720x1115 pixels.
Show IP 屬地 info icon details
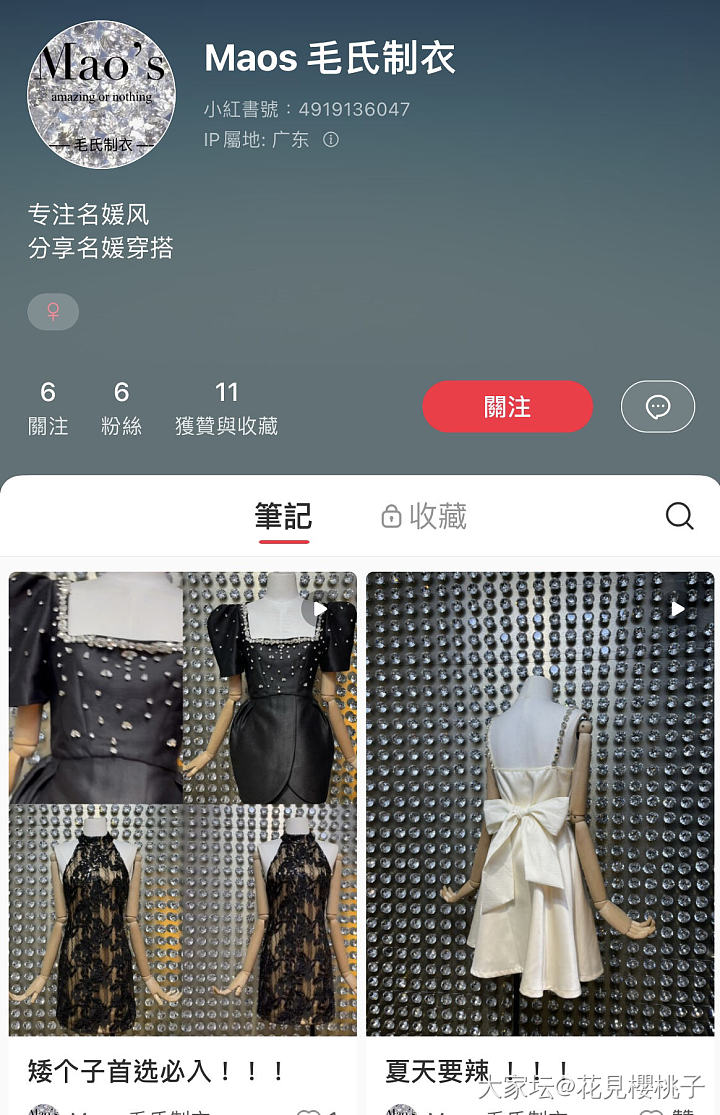click(331, 140)
